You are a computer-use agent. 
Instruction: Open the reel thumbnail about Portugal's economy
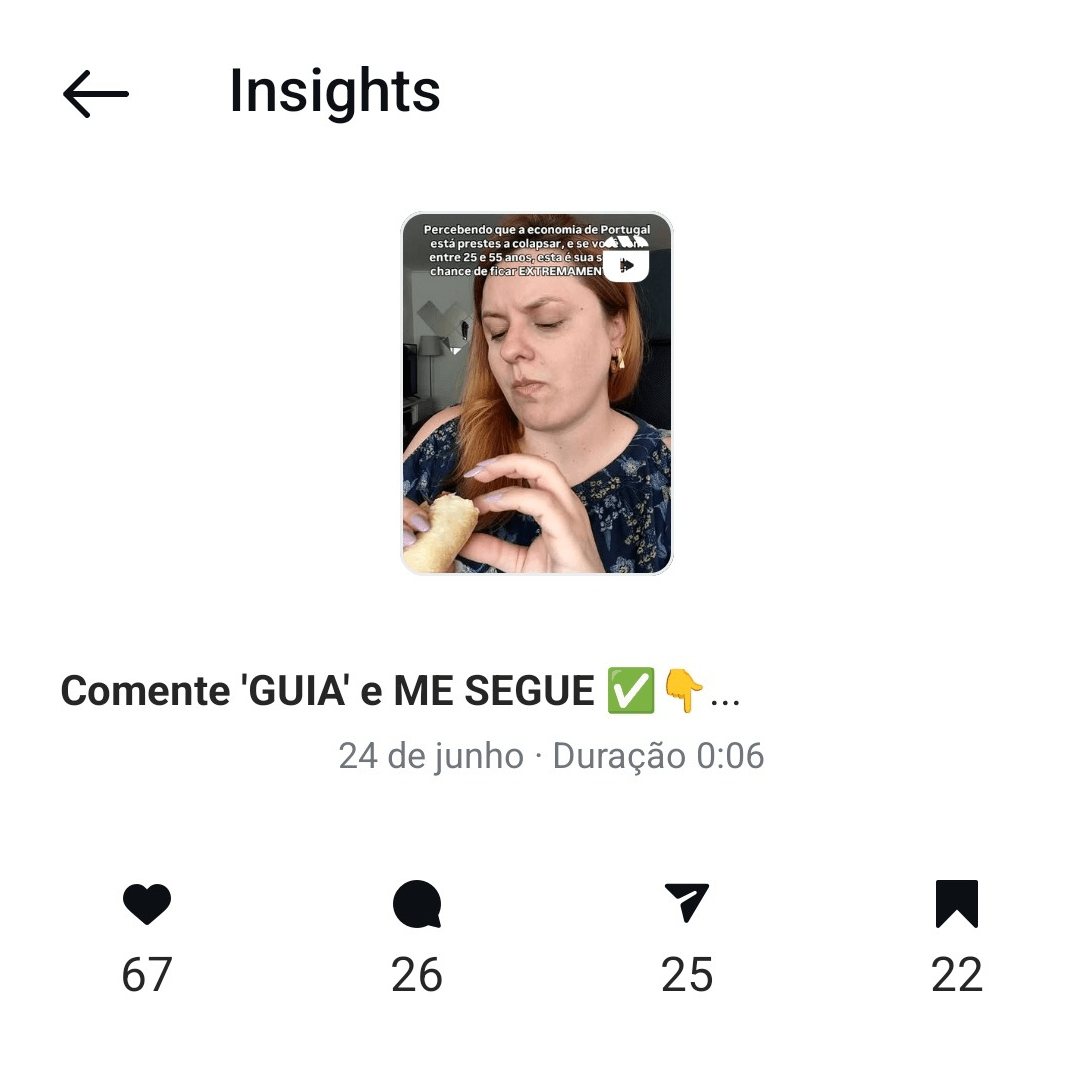click(x=537, y=393)
